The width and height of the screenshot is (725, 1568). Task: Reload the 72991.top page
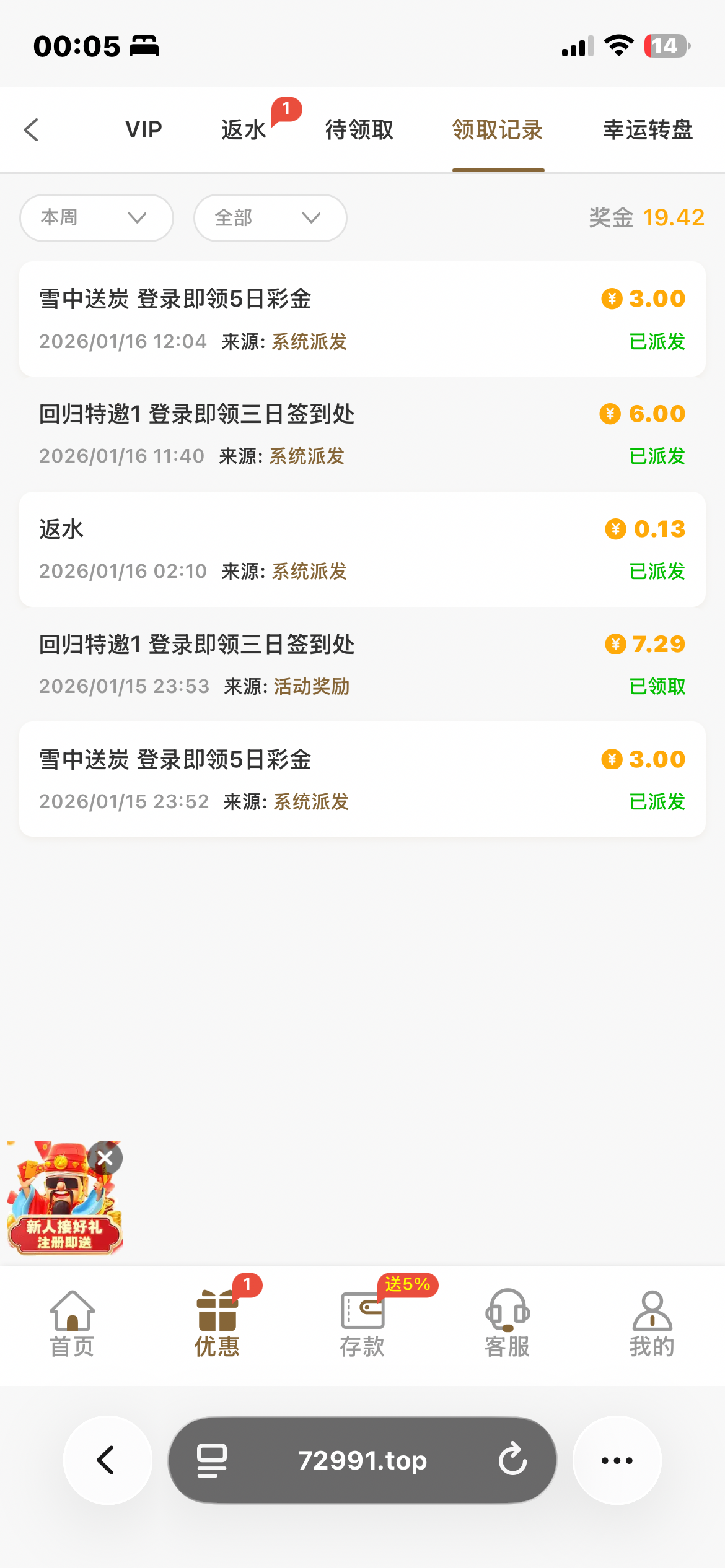pyautogui.click(x=512, y=1460)
